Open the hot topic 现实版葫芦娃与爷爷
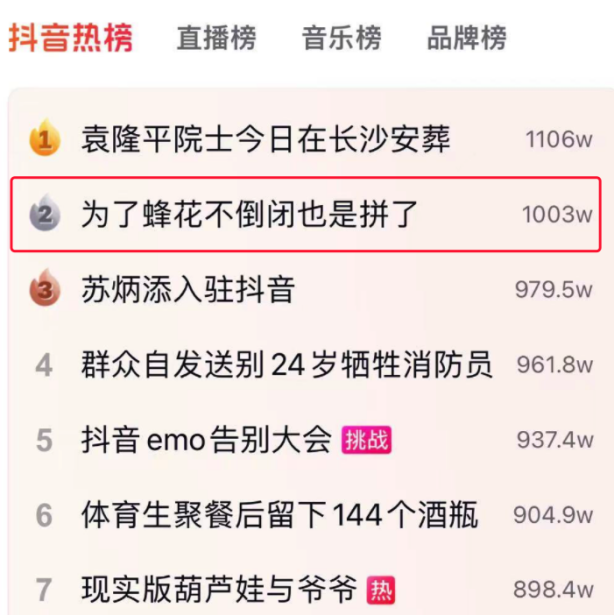The image size is (615, 616). point(219,590)
